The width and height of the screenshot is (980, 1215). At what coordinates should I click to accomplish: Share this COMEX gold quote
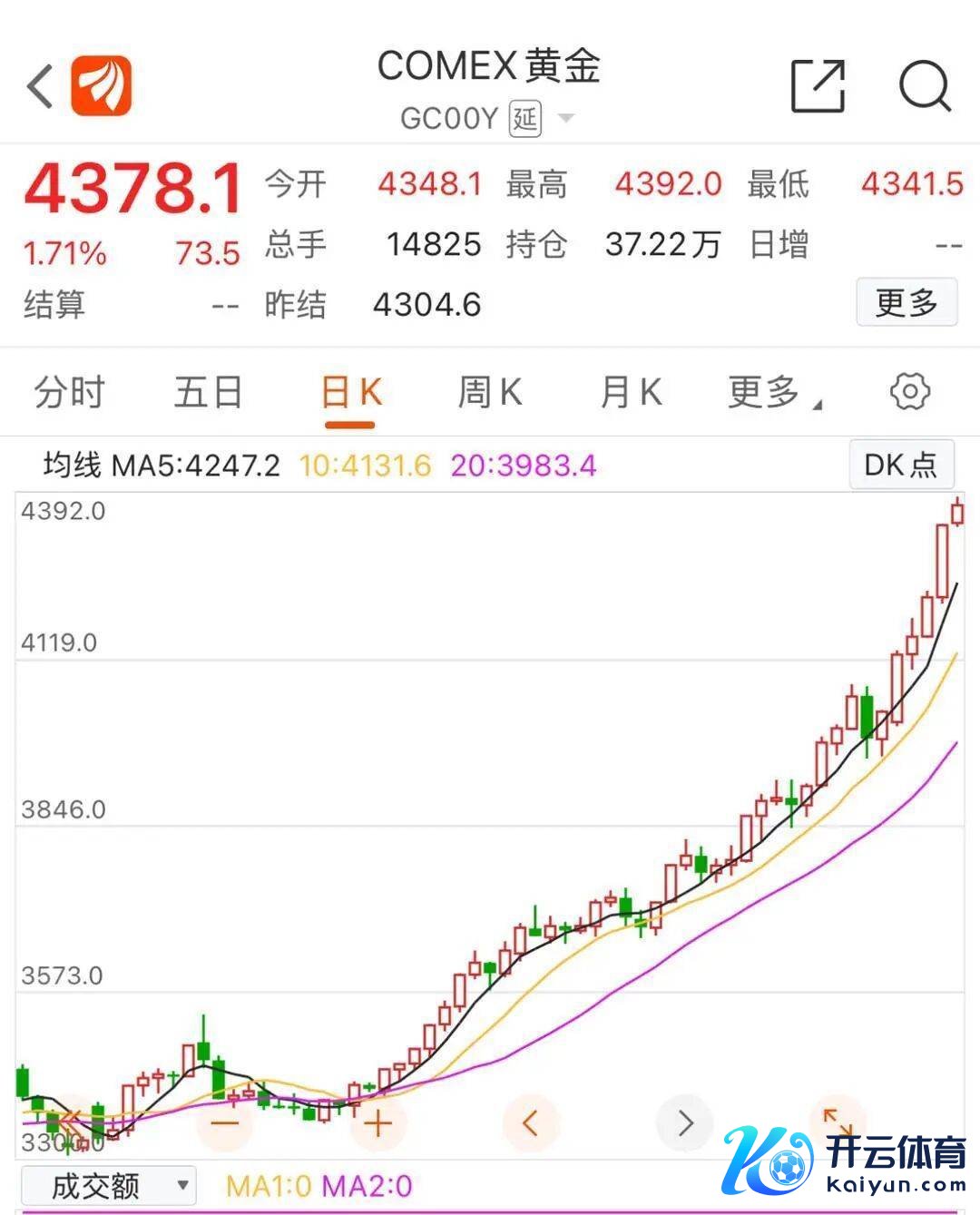pos(818,87)
